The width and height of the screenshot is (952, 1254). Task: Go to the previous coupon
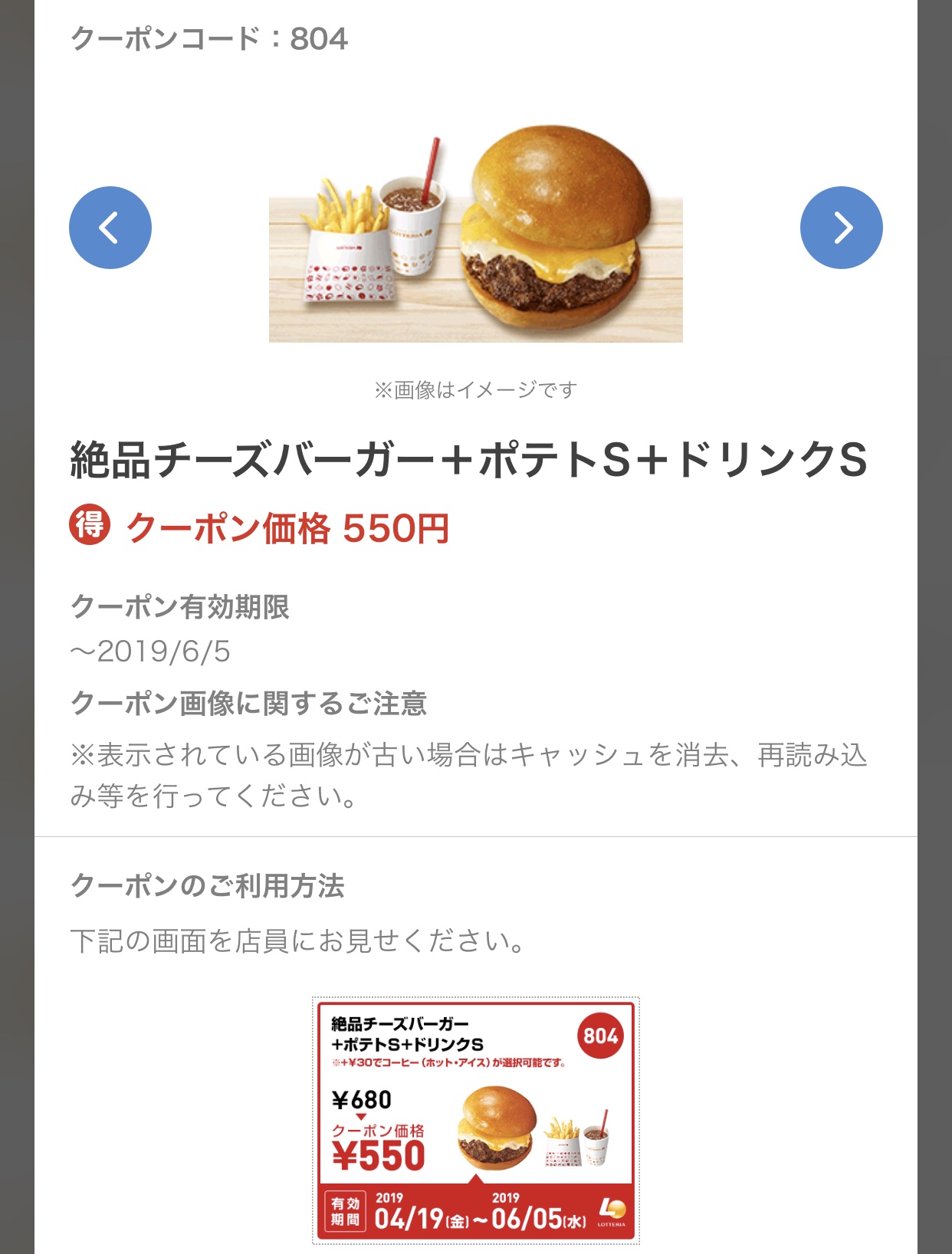point(110,228)
